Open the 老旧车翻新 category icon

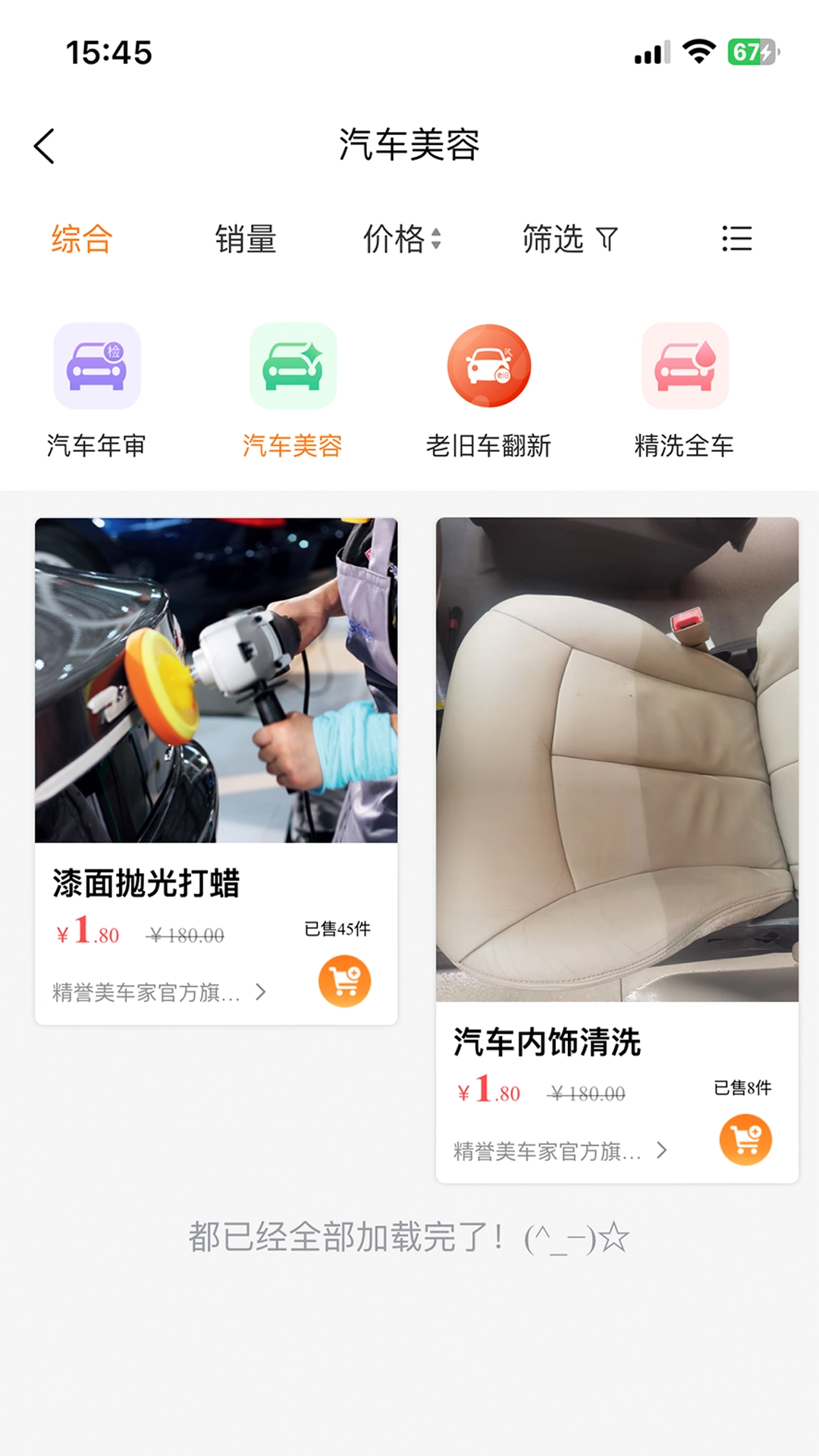[489, 365]
